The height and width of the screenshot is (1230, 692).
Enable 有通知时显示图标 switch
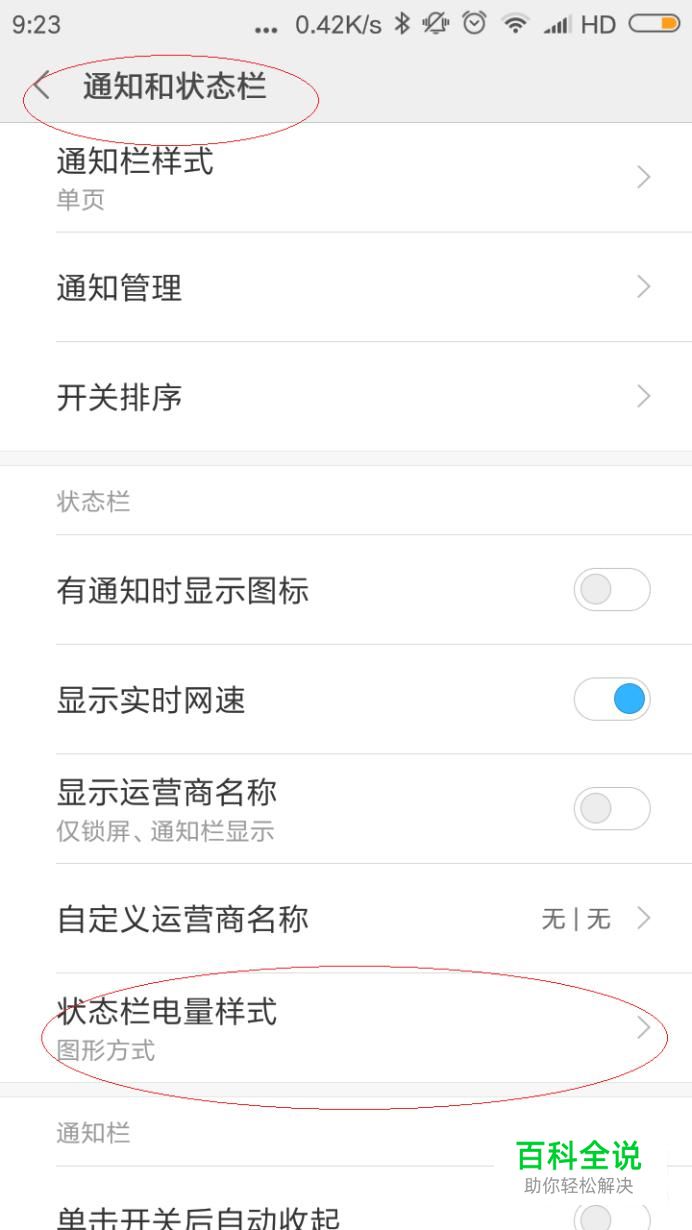tap(612, 590)
